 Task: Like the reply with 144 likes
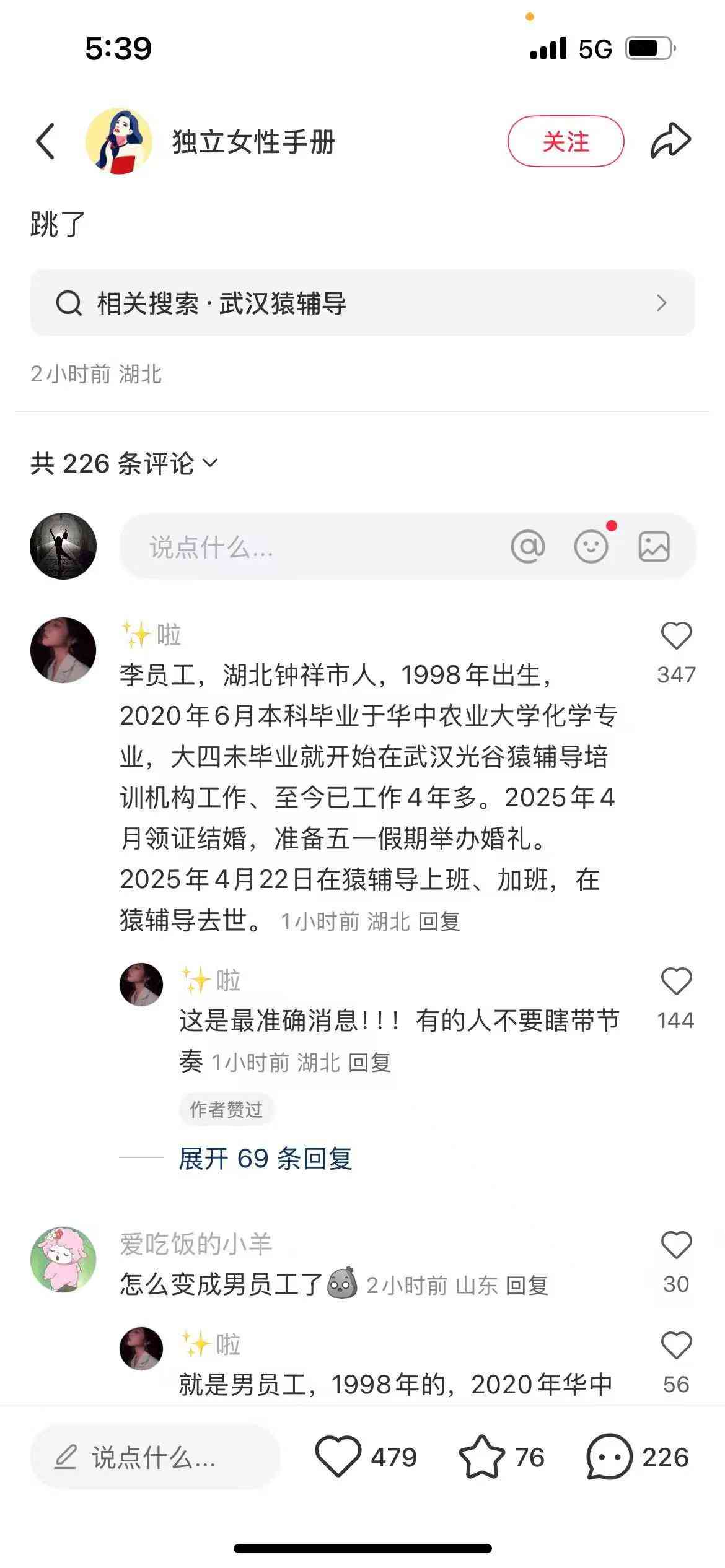tap(676, 982)
